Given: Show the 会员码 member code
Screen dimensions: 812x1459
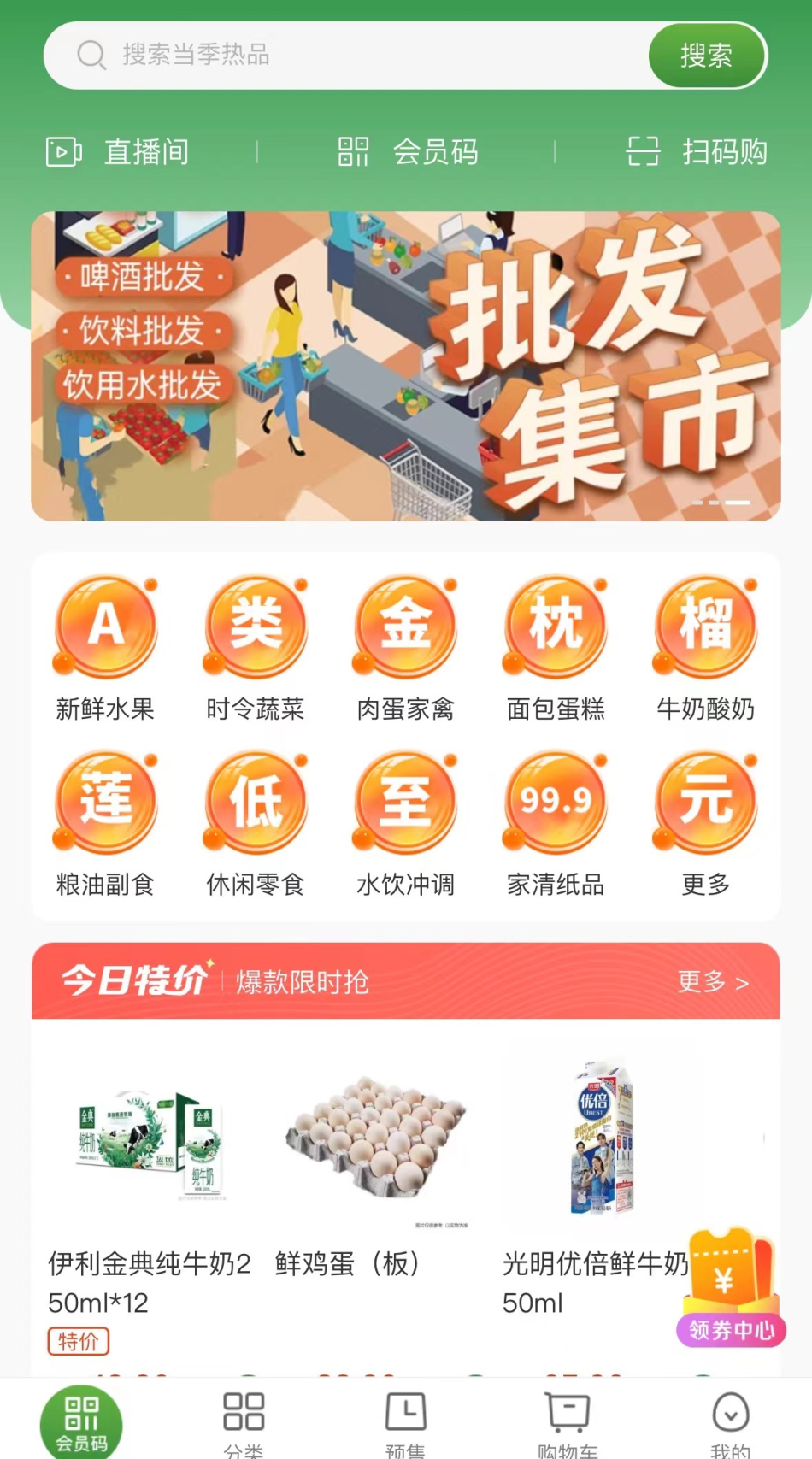Looking at the screenshot, I should [x=408, y=152].
